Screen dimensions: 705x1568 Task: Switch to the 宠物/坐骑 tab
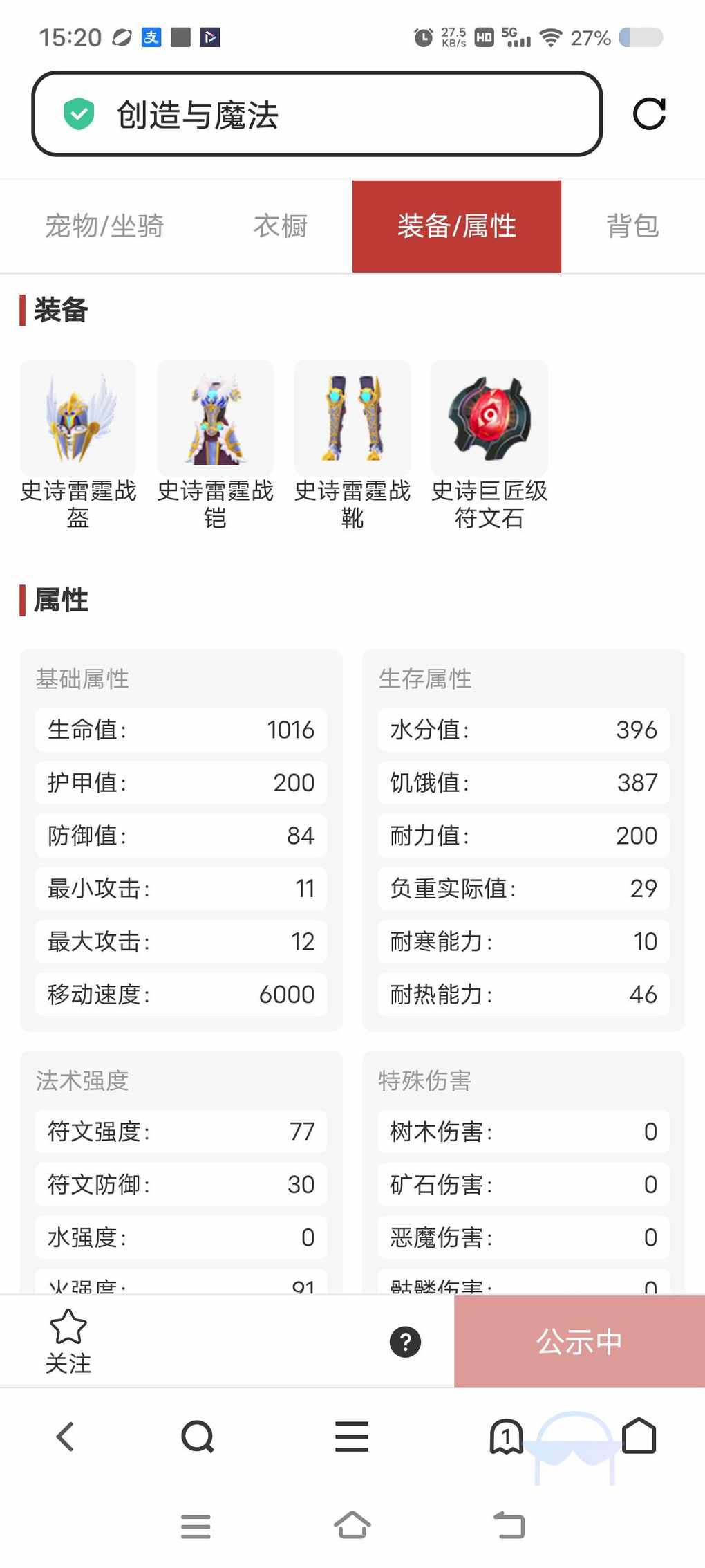point(104,226)
